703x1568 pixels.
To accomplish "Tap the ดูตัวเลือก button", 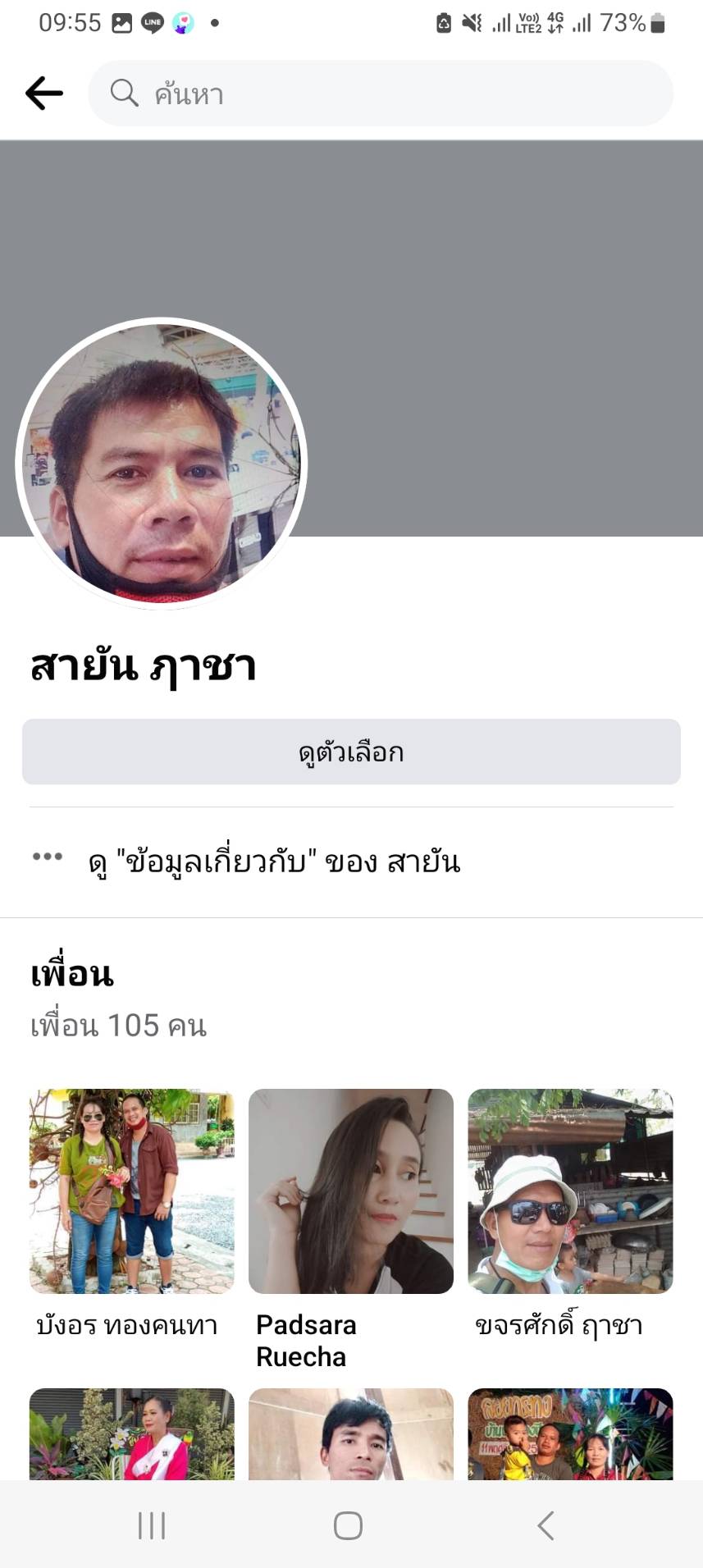I will coord(351,752).
